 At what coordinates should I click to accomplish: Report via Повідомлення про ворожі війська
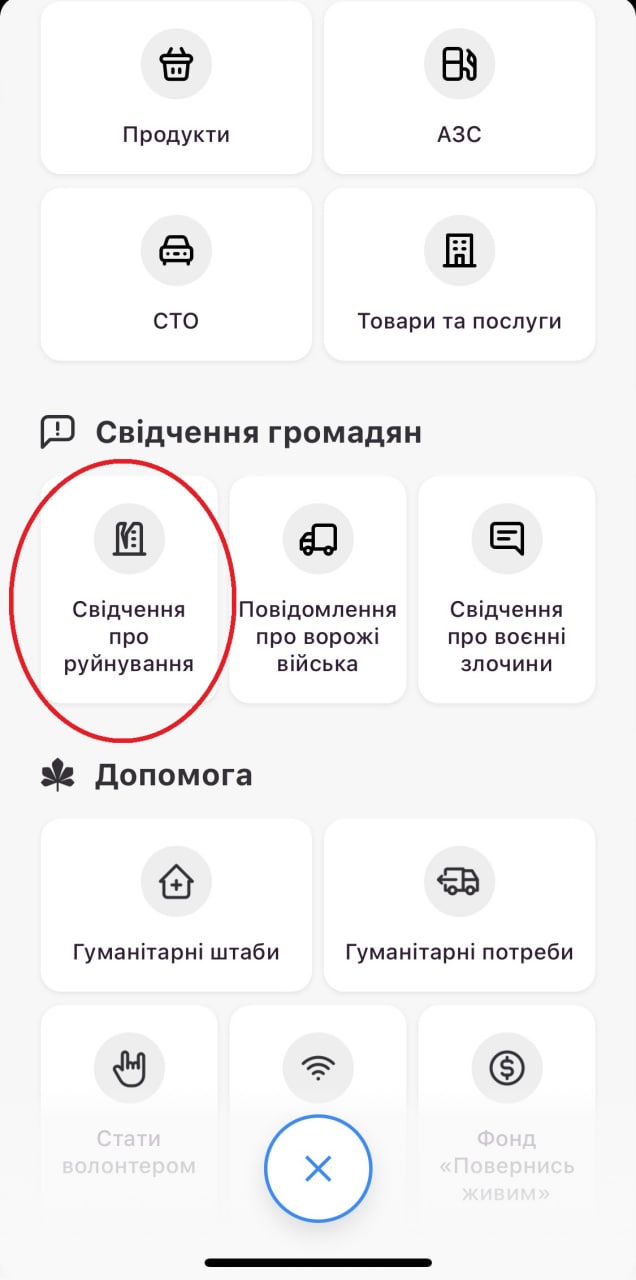pyautogui.click(x=318, y=590)
